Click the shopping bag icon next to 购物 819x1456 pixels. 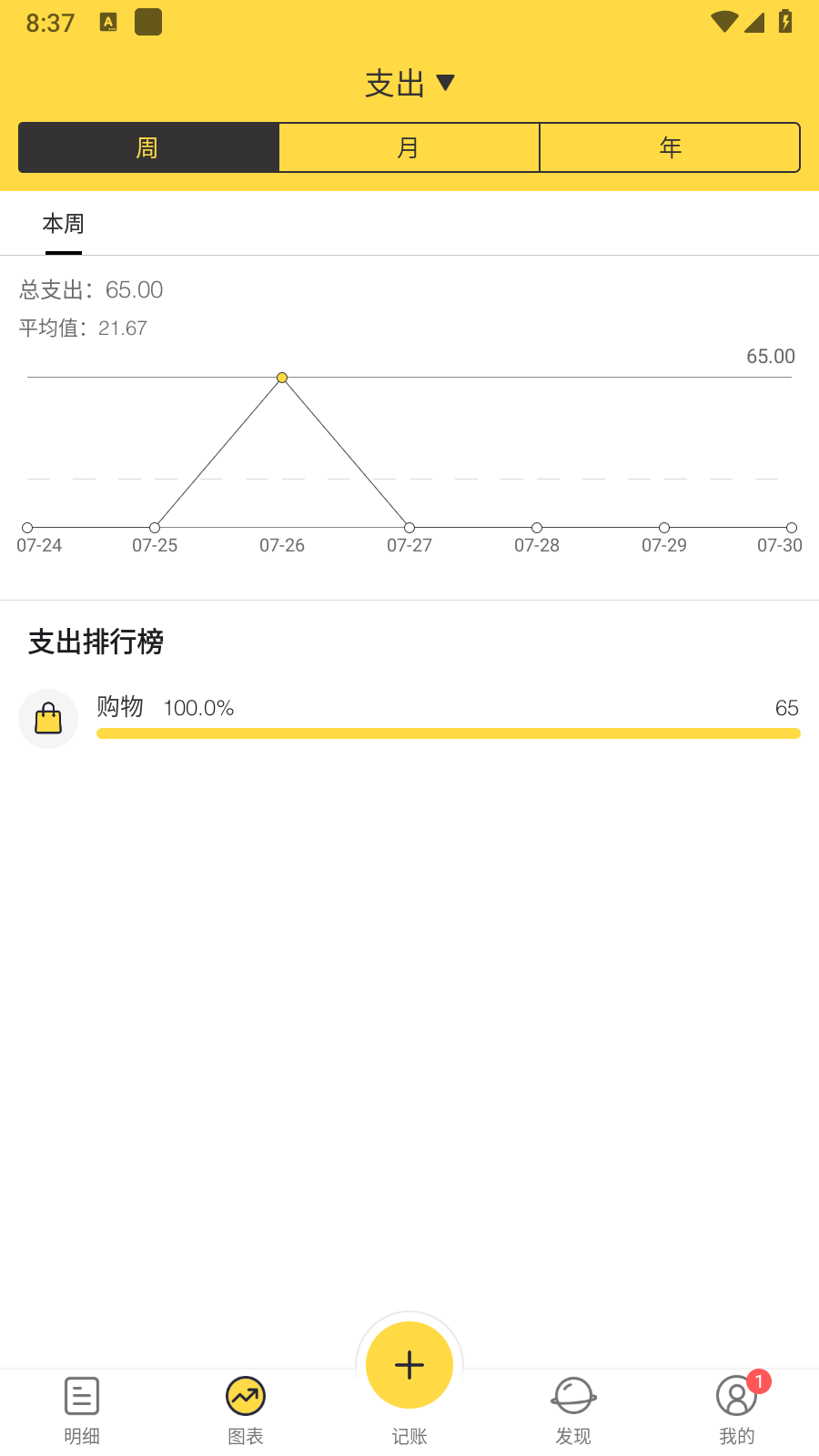(x=47, y=718)
